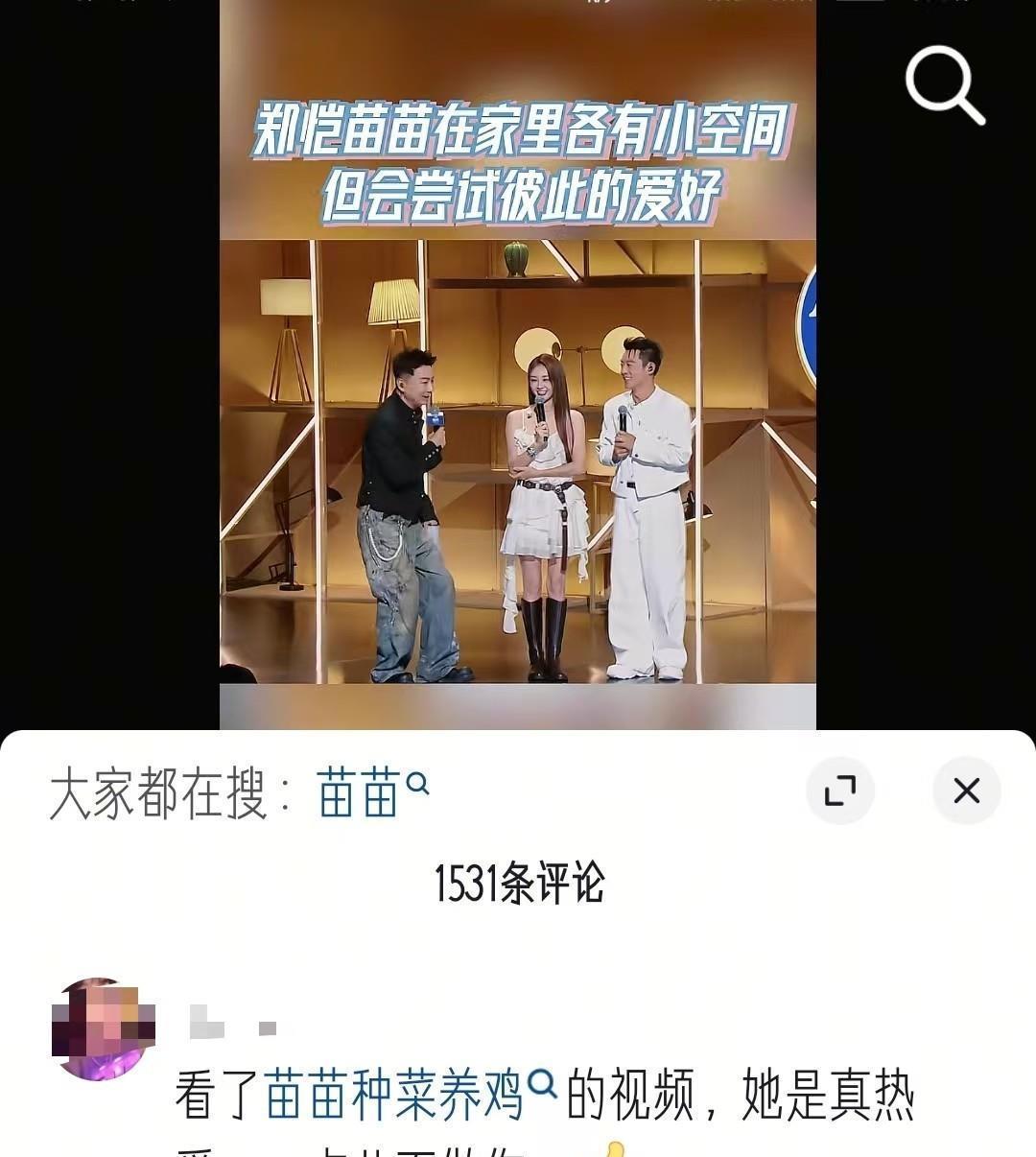Viewport: 1036px width, 1157px height.
Task: Open search with the magnifier icon
Action: click(x=945, y=84)
